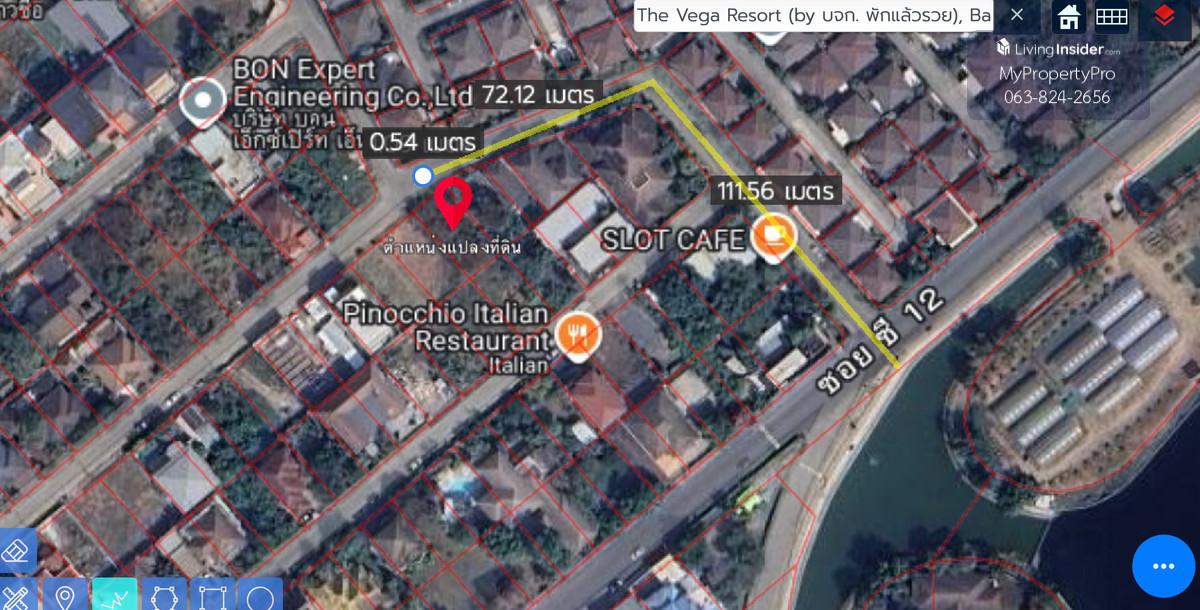Clear the search text with the X
Screen dimensions: 1200x610
tap(1017, 15)
